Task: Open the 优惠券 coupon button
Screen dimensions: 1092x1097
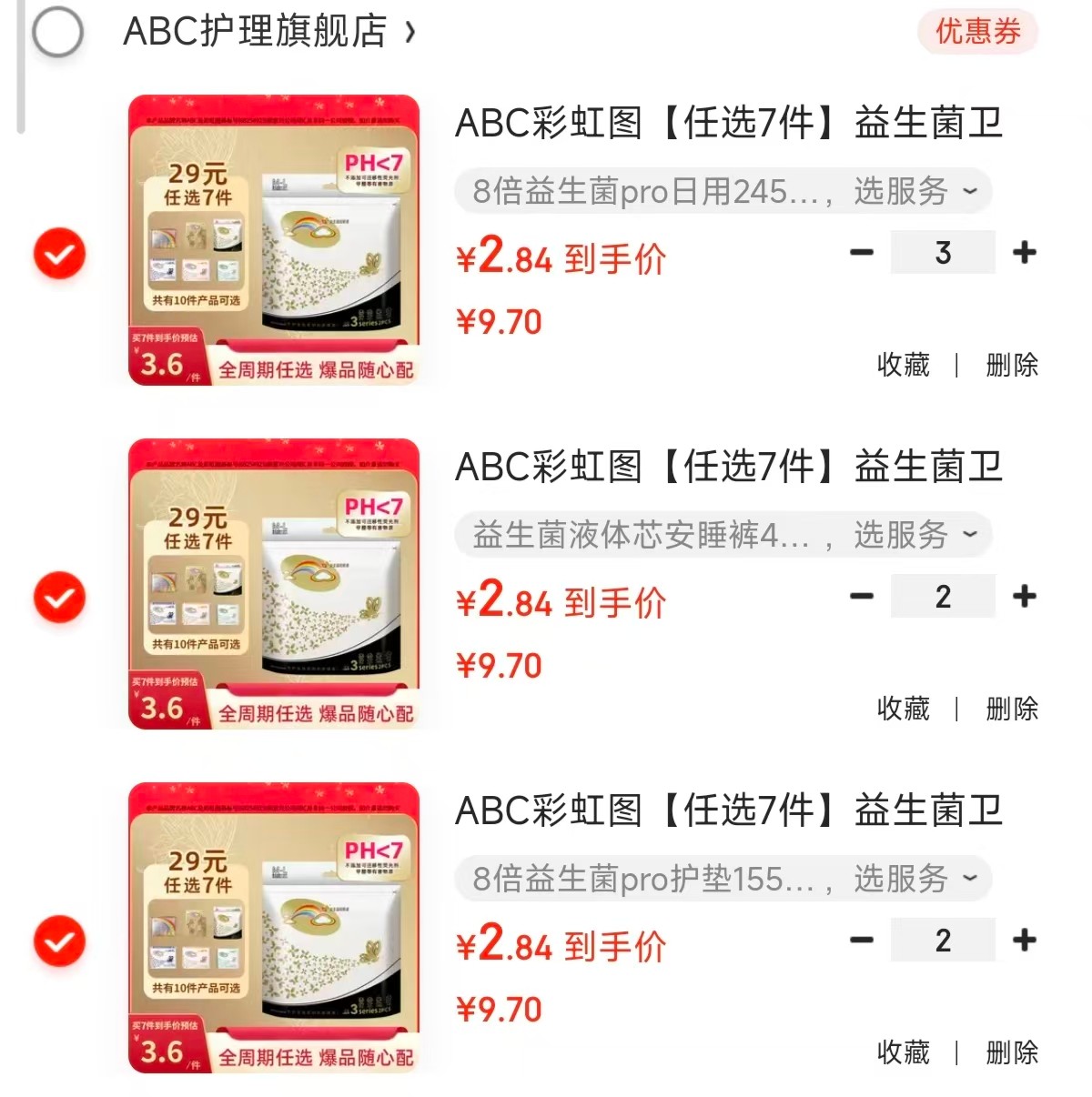Action: click(x=977, y=33)
